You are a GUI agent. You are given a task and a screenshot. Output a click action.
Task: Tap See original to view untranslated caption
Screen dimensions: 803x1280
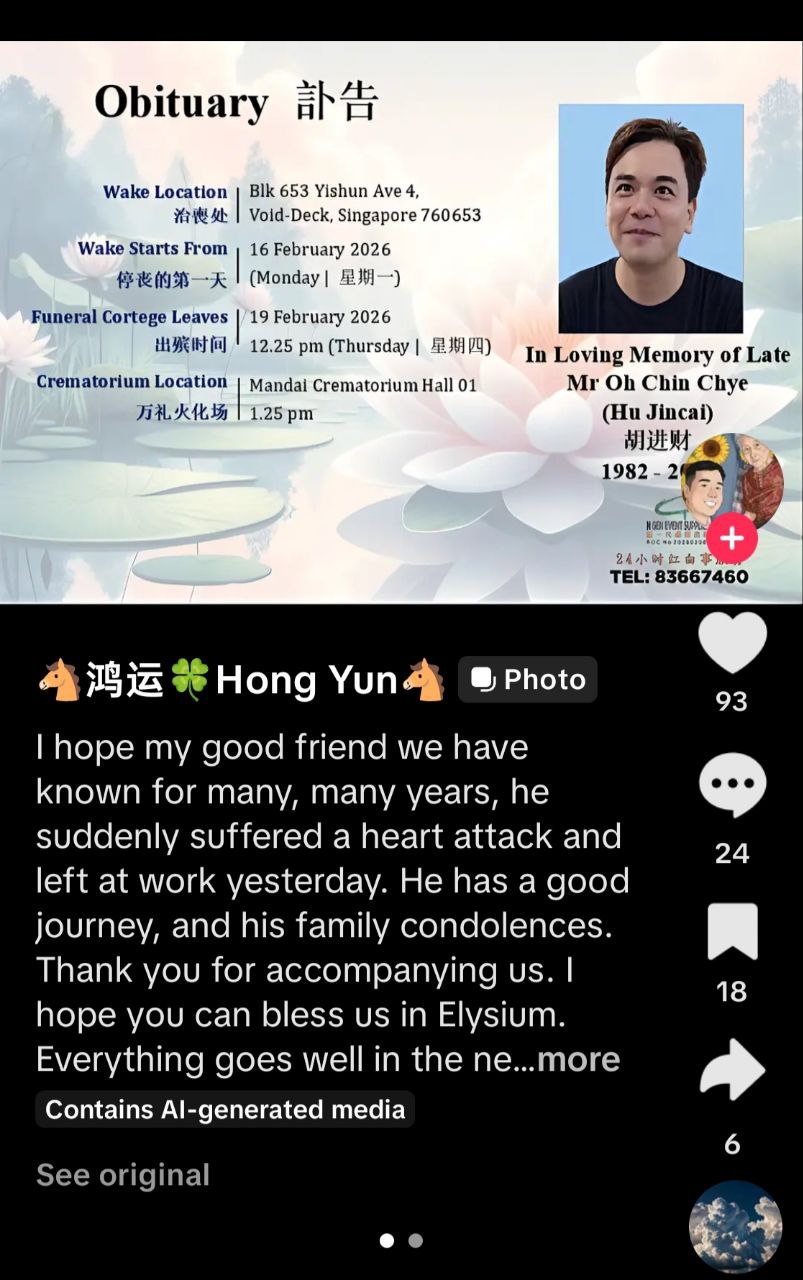123,1174
